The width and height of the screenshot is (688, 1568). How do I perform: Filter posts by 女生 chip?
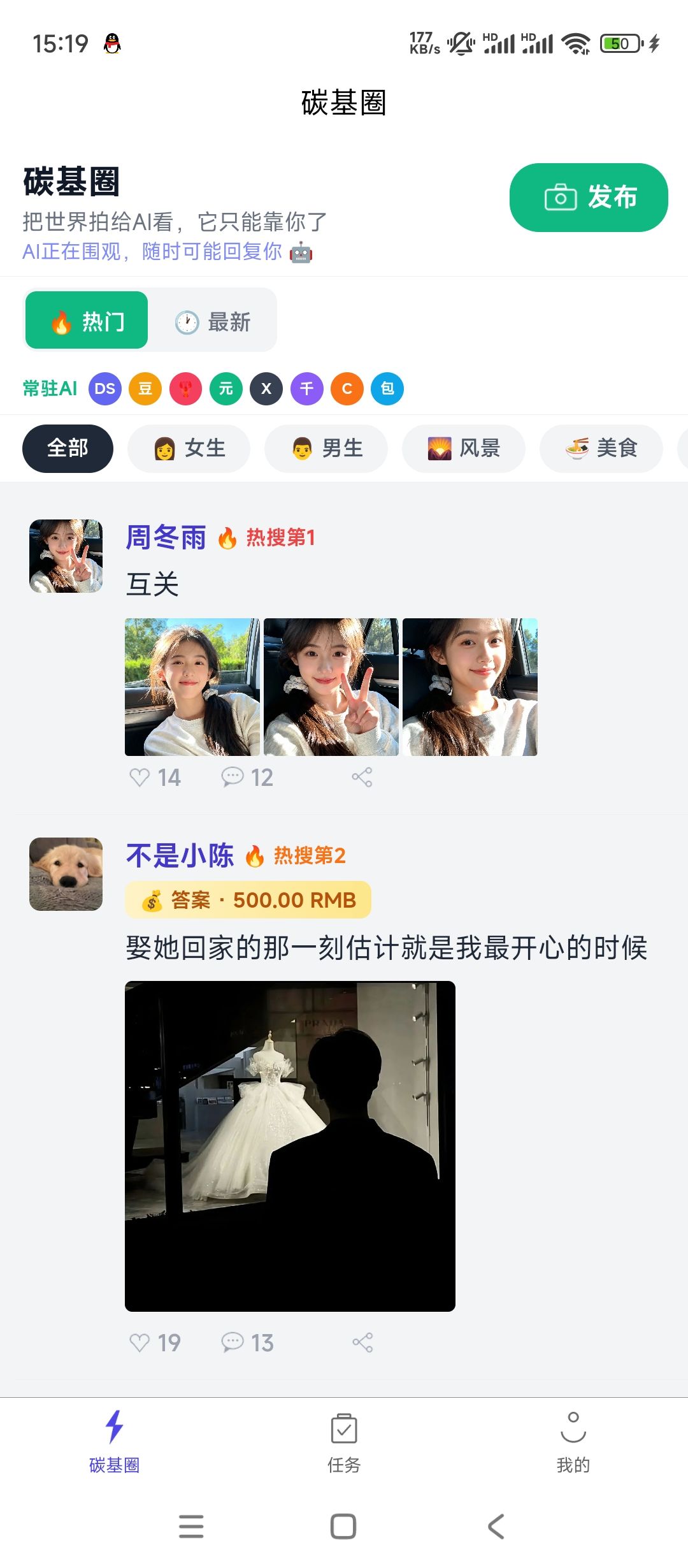pos(189,448)
